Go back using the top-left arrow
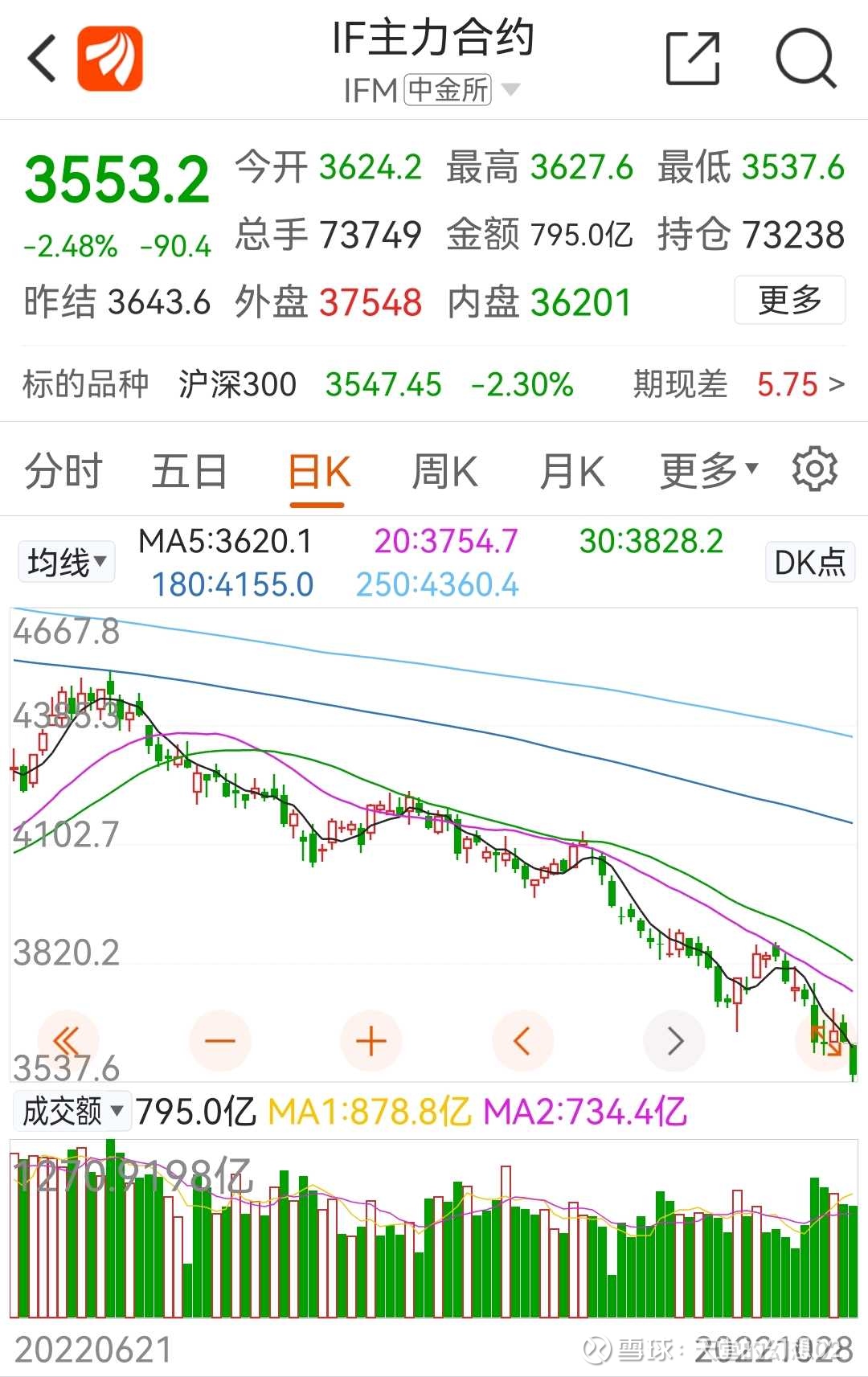This screenshot has height=1377, width=868. tap(42, 59)
